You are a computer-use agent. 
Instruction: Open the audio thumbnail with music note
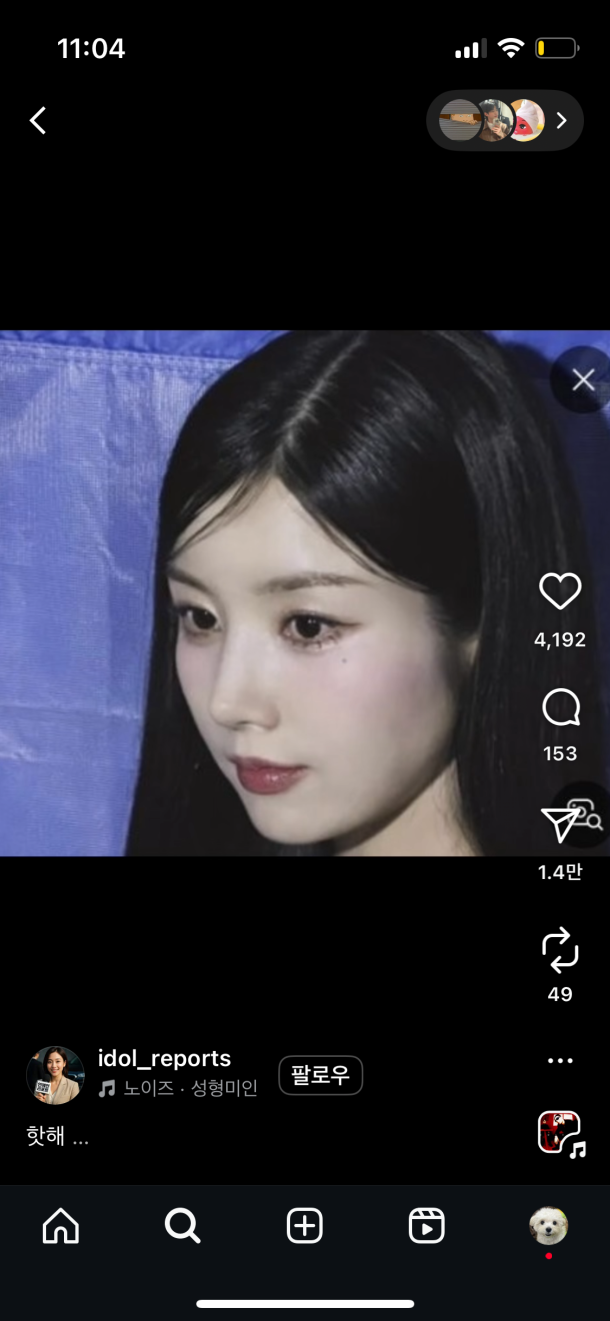coord(560,1133)
